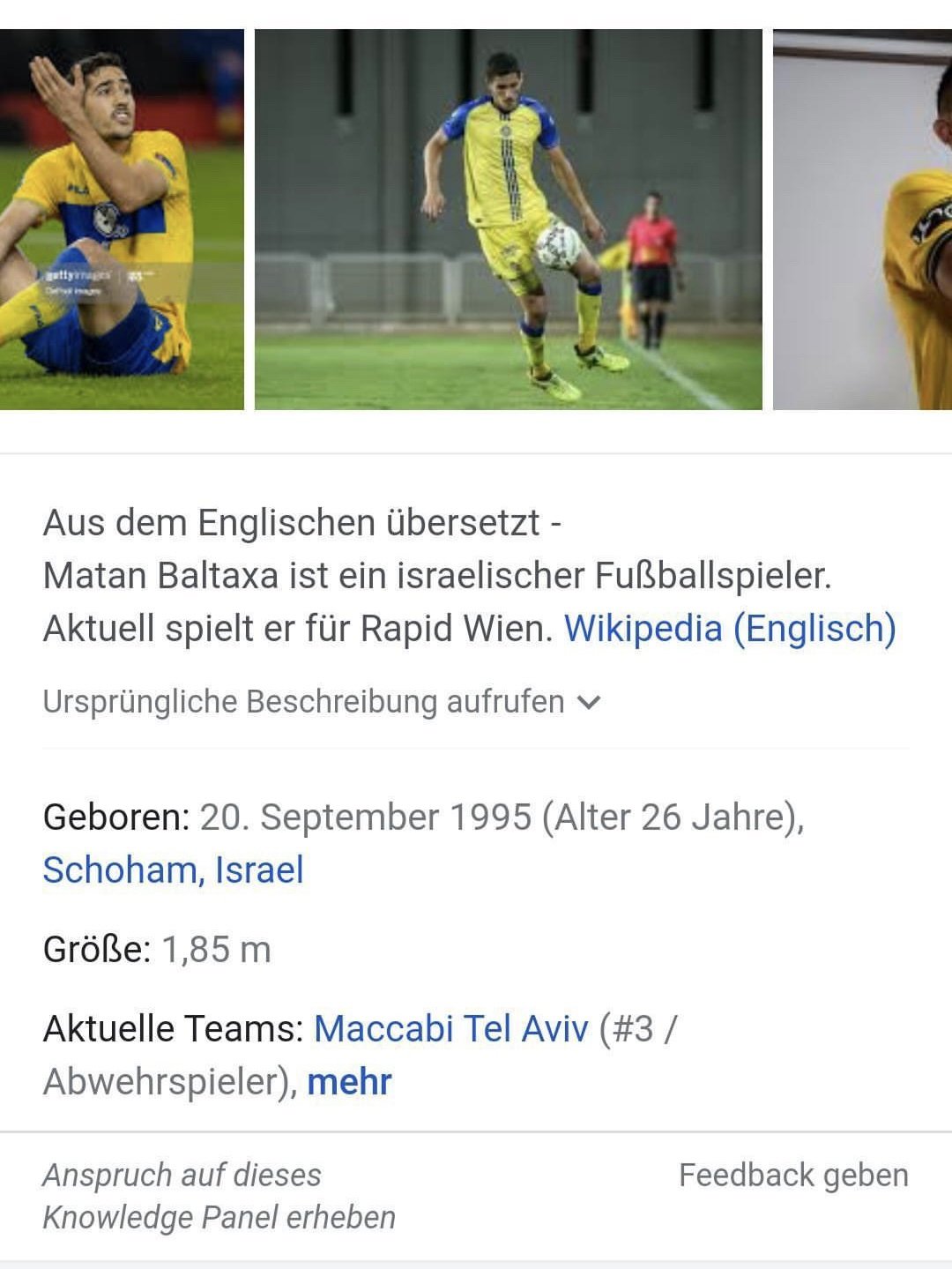Viewport: 952px width, 1269px height.
Task: Open the photo of player sitting on grass
Action: (122, 220)
